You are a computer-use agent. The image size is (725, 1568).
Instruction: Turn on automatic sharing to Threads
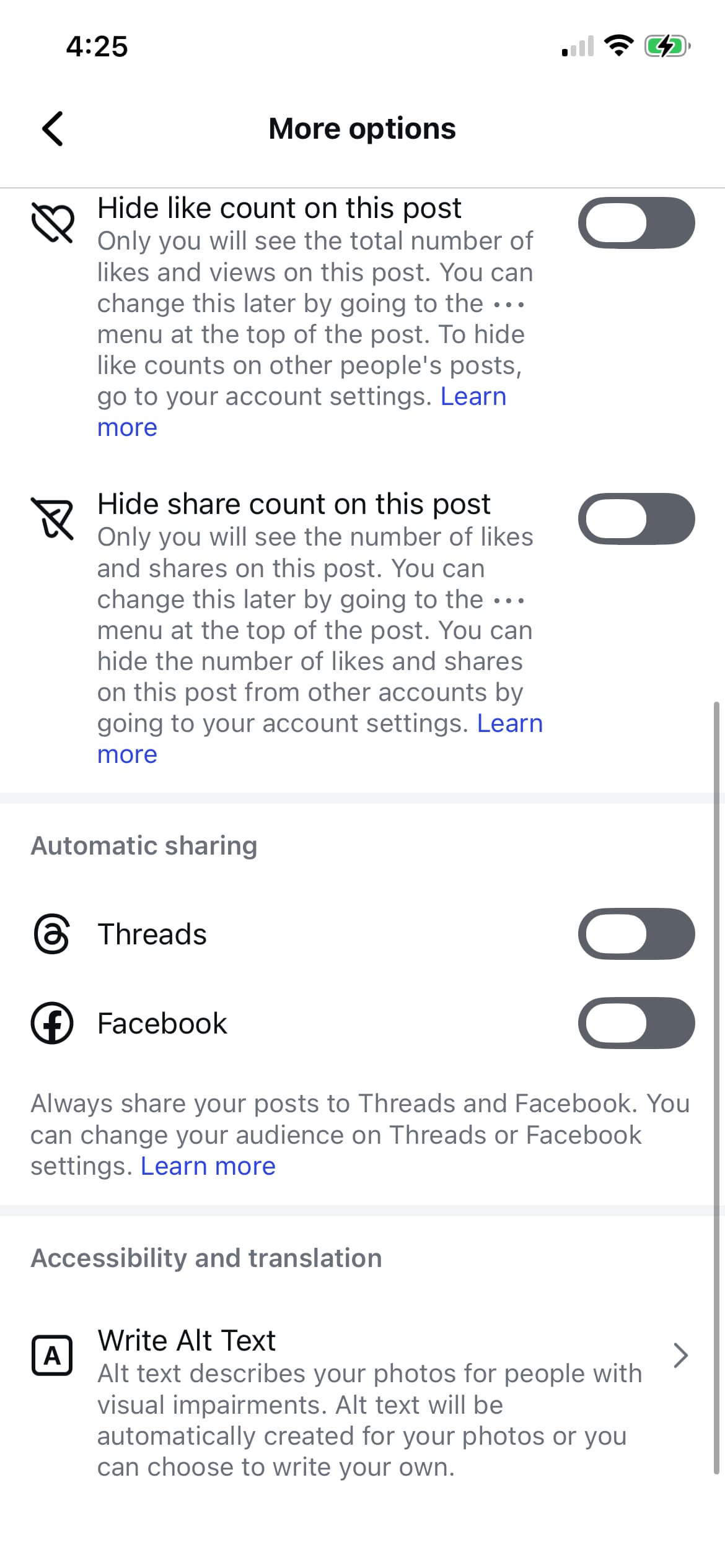(x=636, y=934)
